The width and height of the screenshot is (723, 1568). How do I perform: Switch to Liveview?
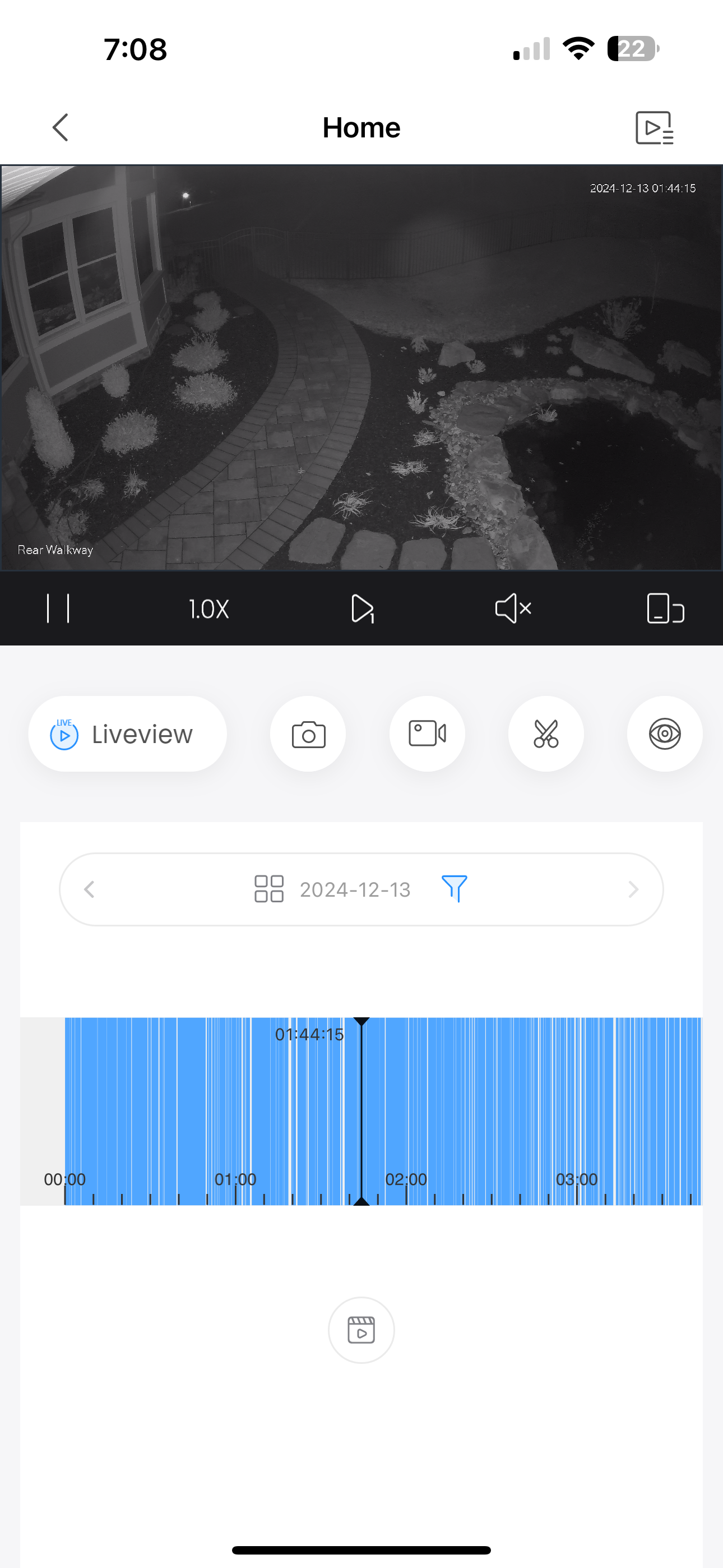127,734
